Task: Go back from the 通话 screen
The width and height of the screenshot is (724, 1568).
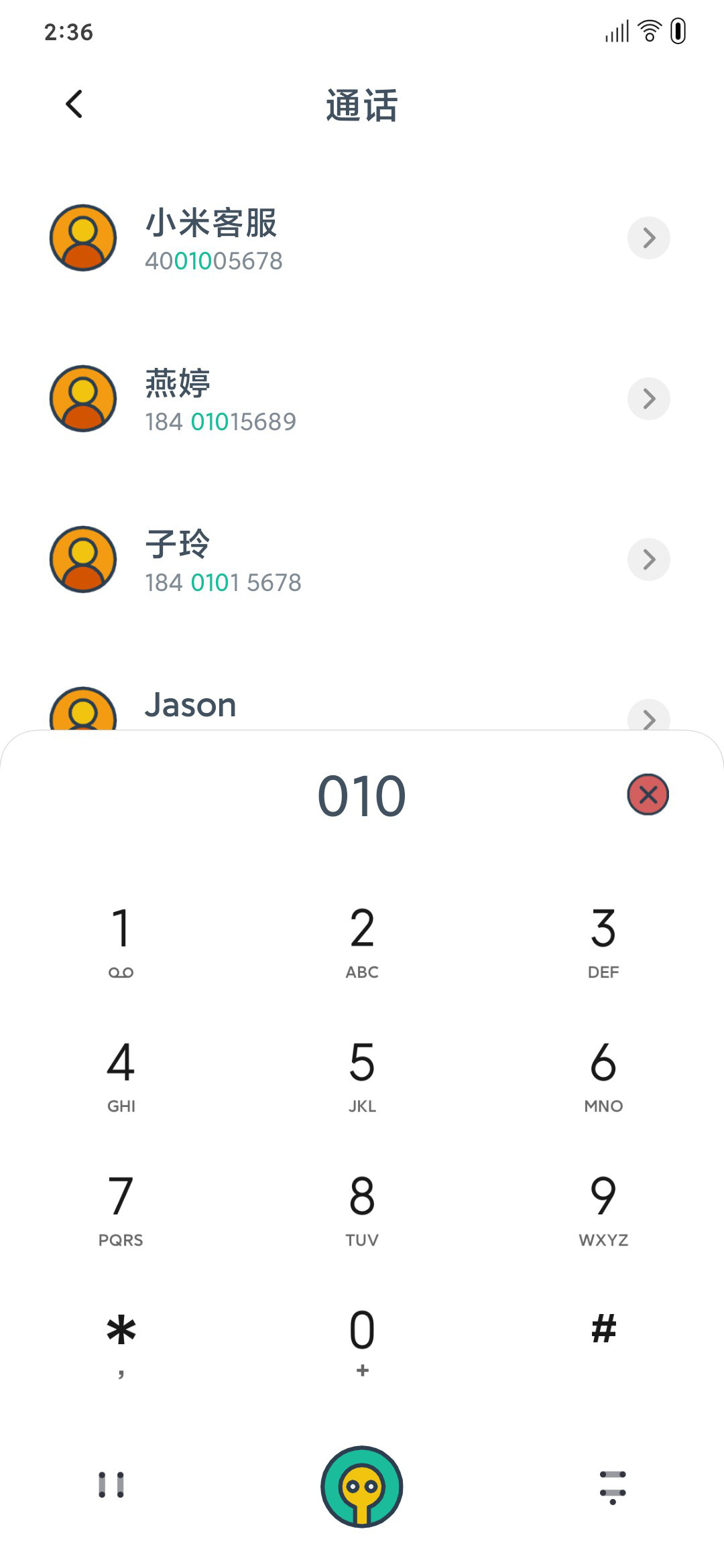Action: tap(74, 105)
